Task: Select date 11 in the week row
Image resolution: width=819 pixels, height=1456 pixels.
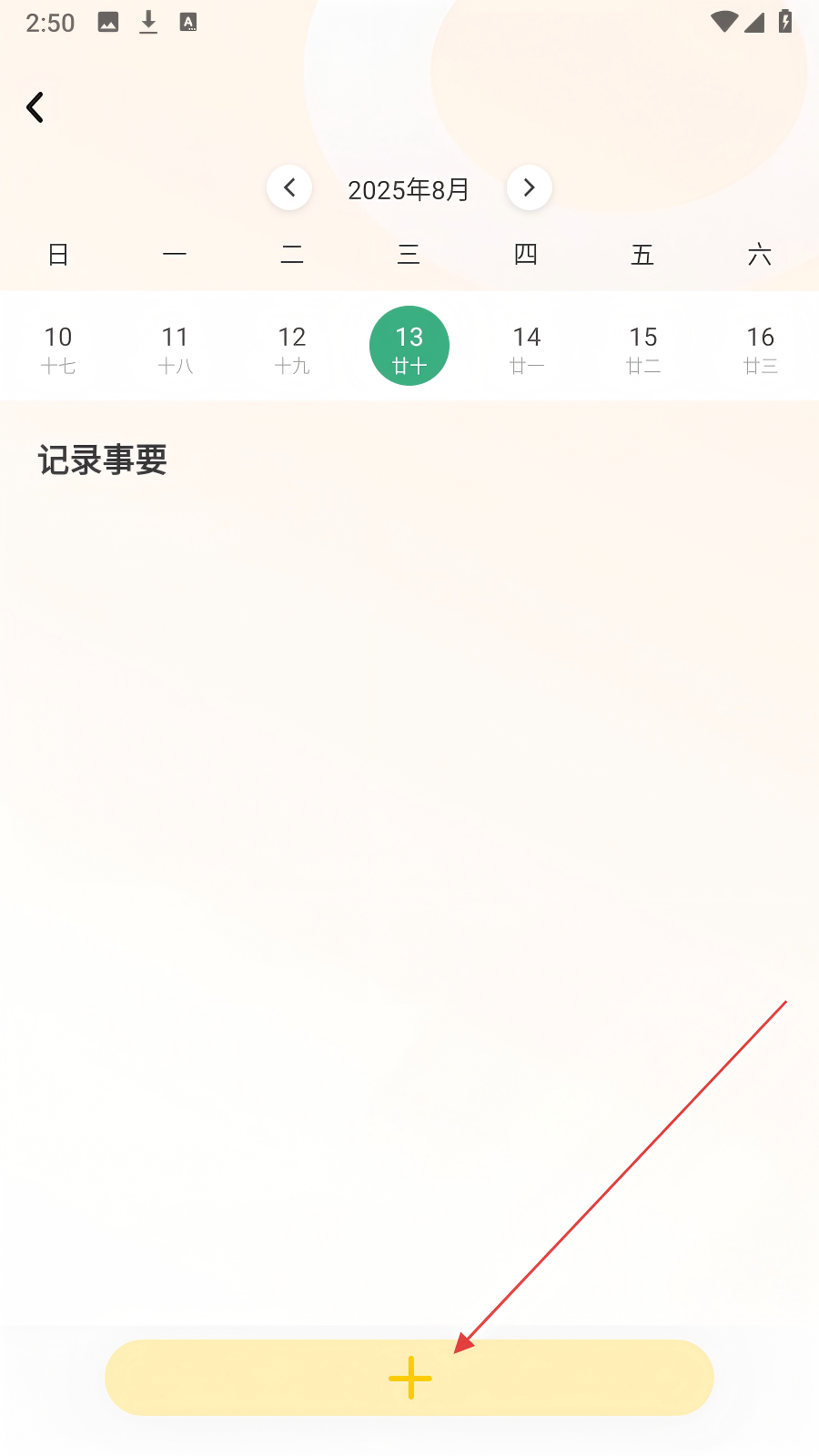Action: pos(175,347)
